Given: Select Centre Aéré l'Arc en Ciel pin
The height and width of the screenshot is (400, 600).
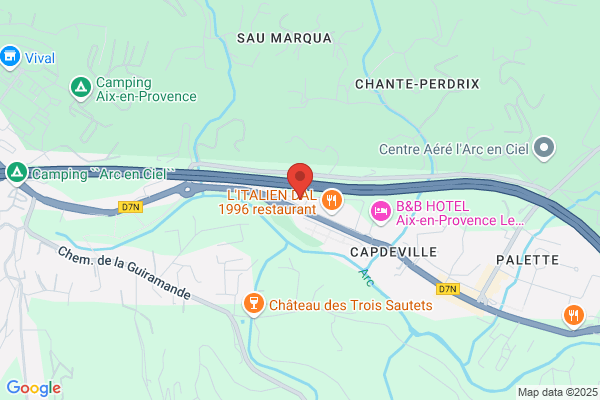Looking at the screenshot, I should [544, 149].
